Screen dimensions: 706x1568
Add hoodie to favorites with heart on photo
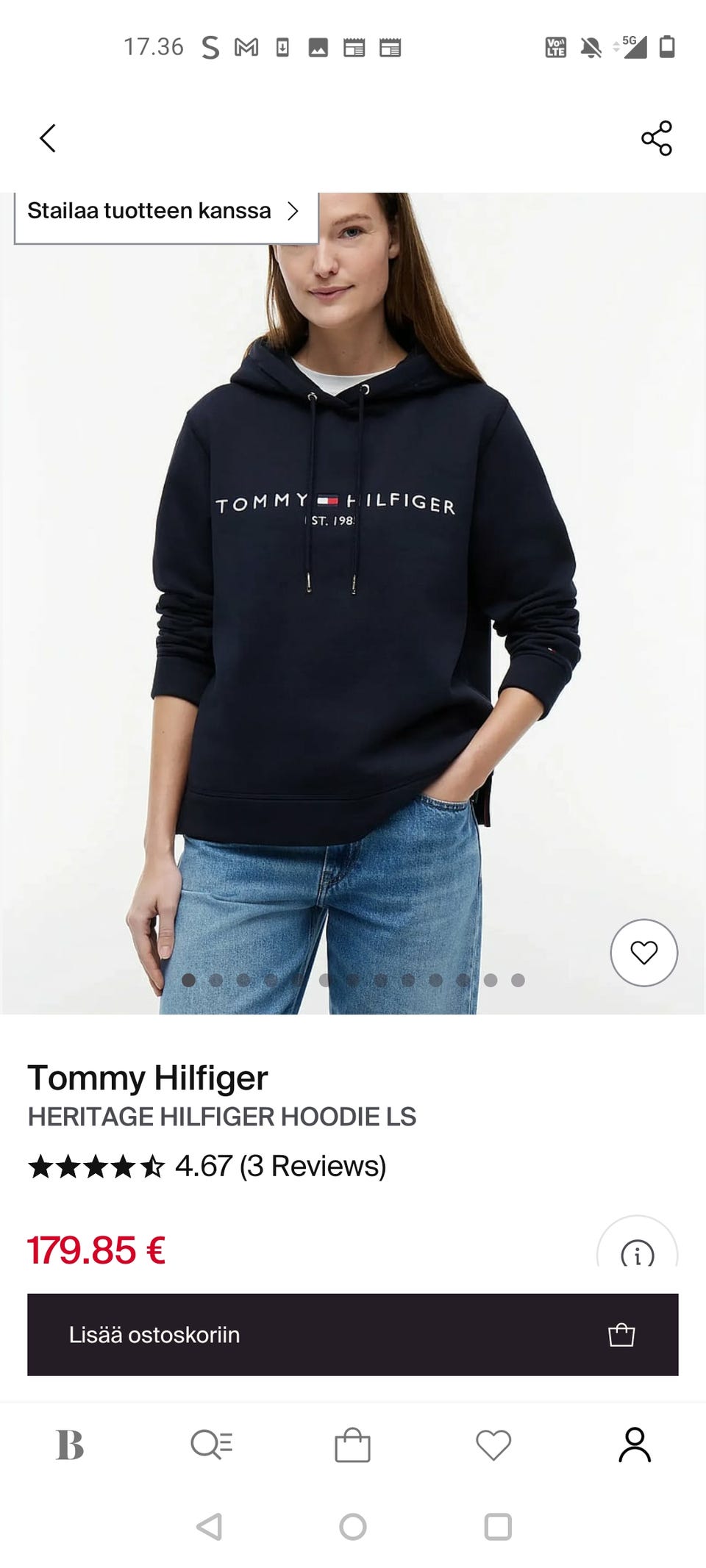[643, 952]
